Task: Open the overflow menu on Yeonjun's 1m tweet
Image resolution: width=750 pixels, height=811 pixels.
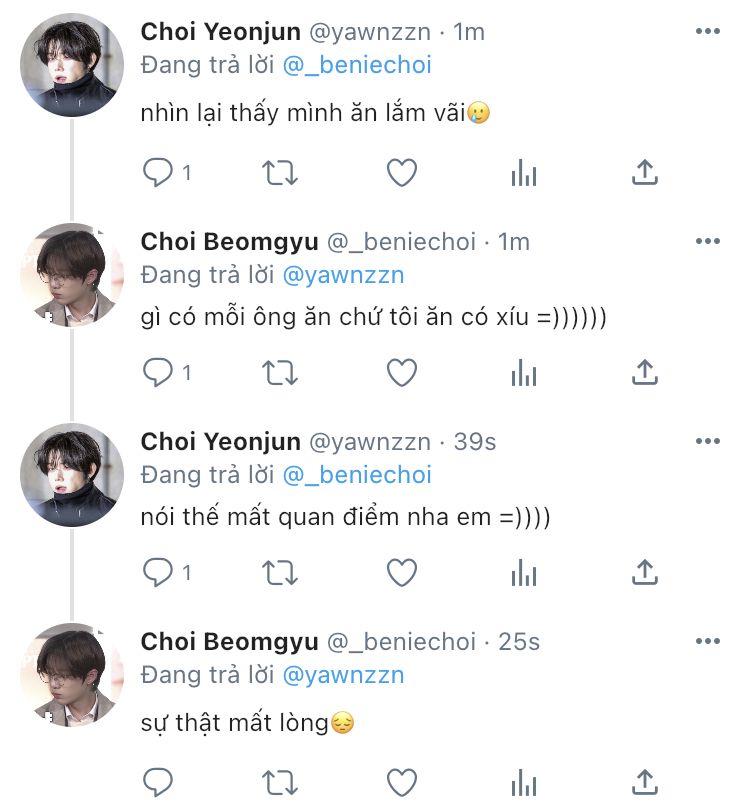Action: click(x=707, y=32)
